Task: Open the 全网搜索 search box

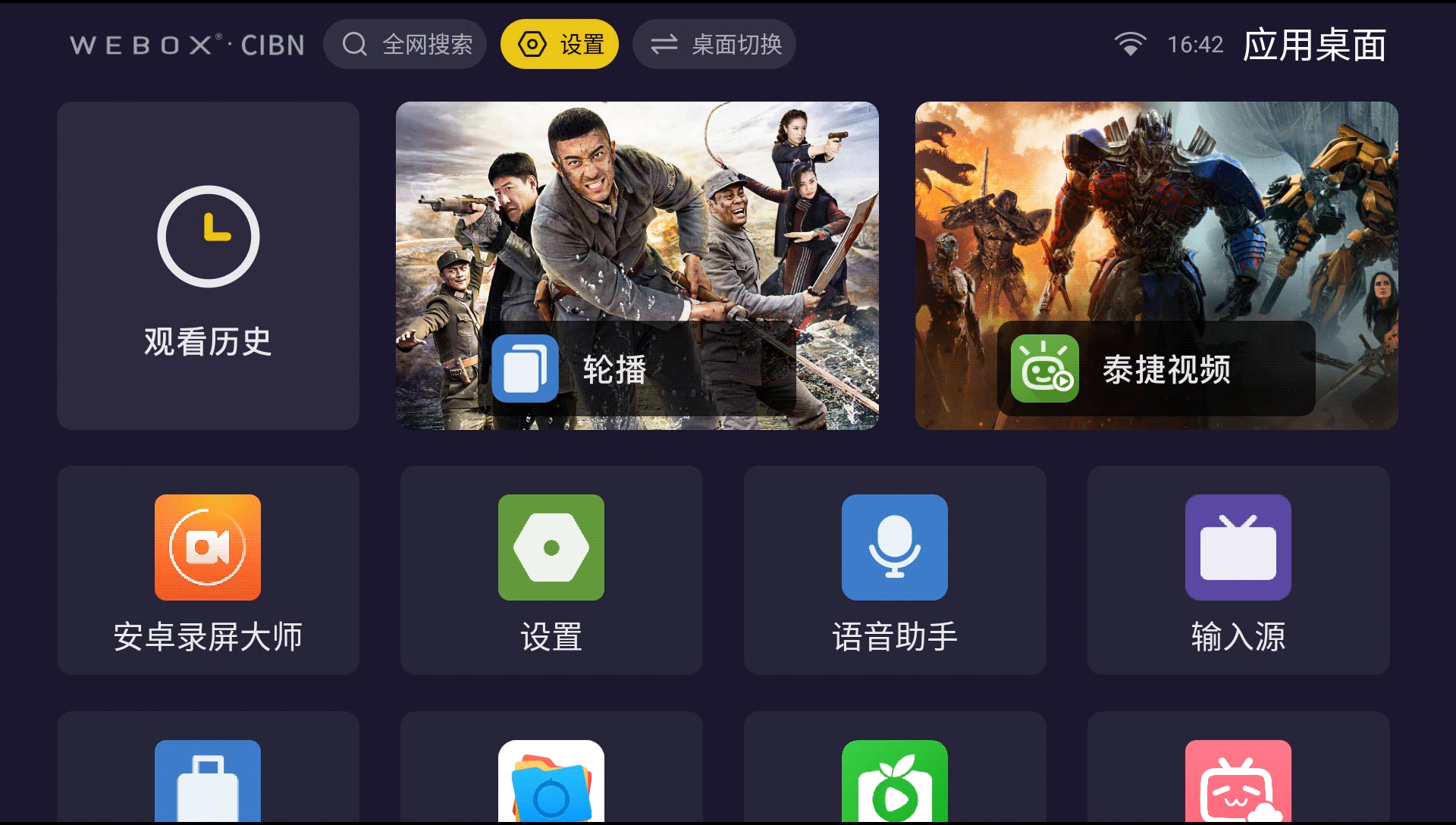Action: pyautogui.click(x=405, y=44)
